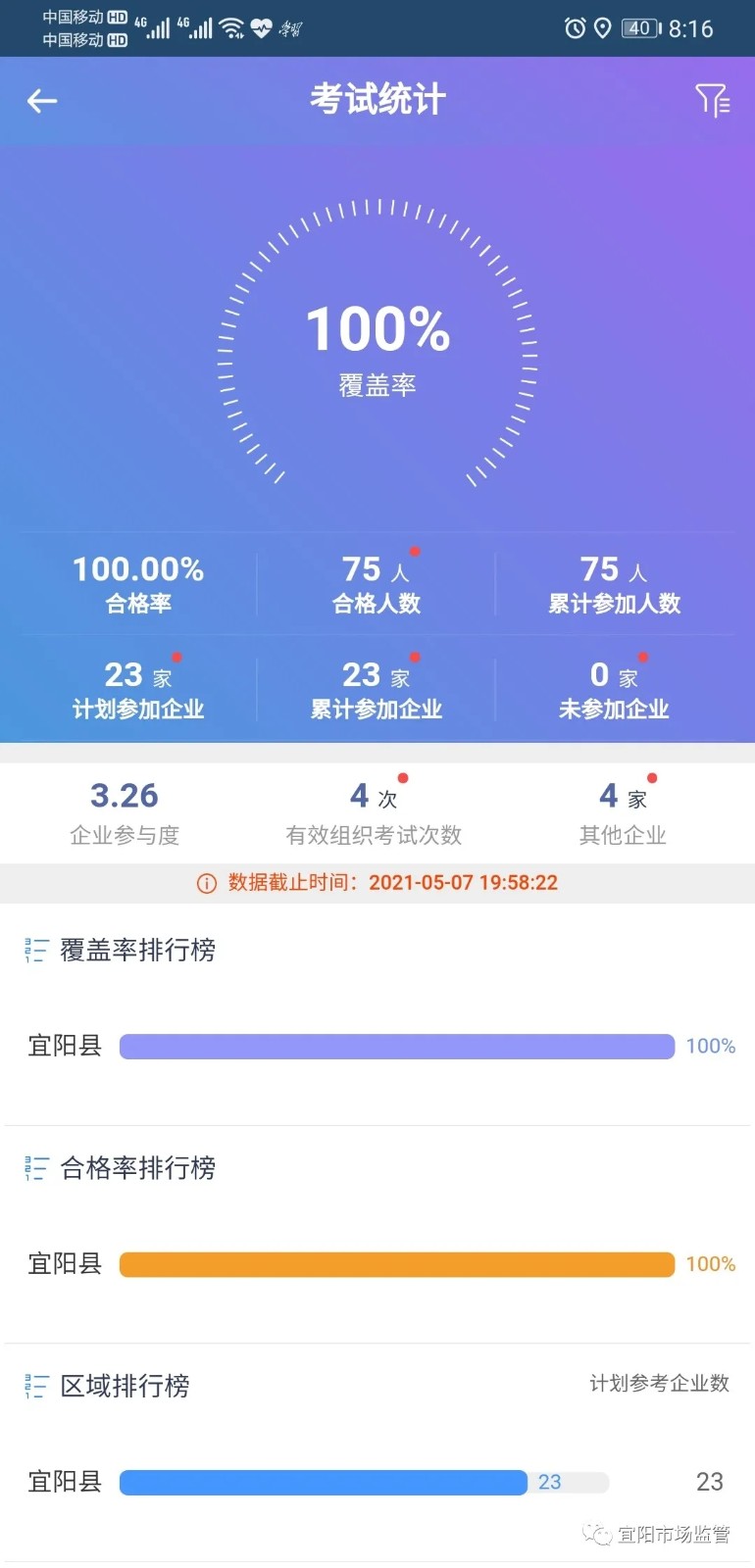
Task: Go back using the top-left arrow
Action: [42, 100]
